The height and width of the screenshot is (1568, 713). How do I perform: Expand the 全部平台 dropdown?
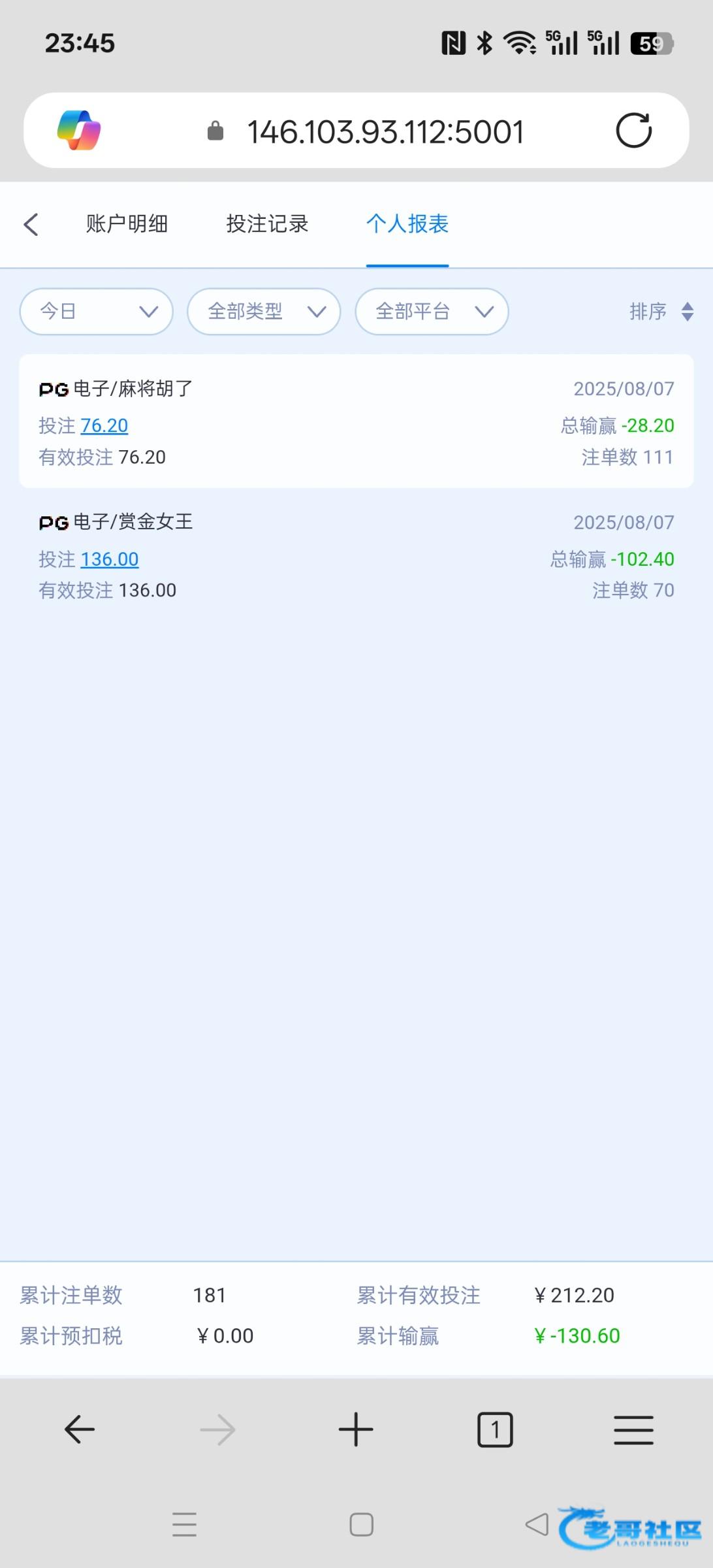click(x=432, y=312)
